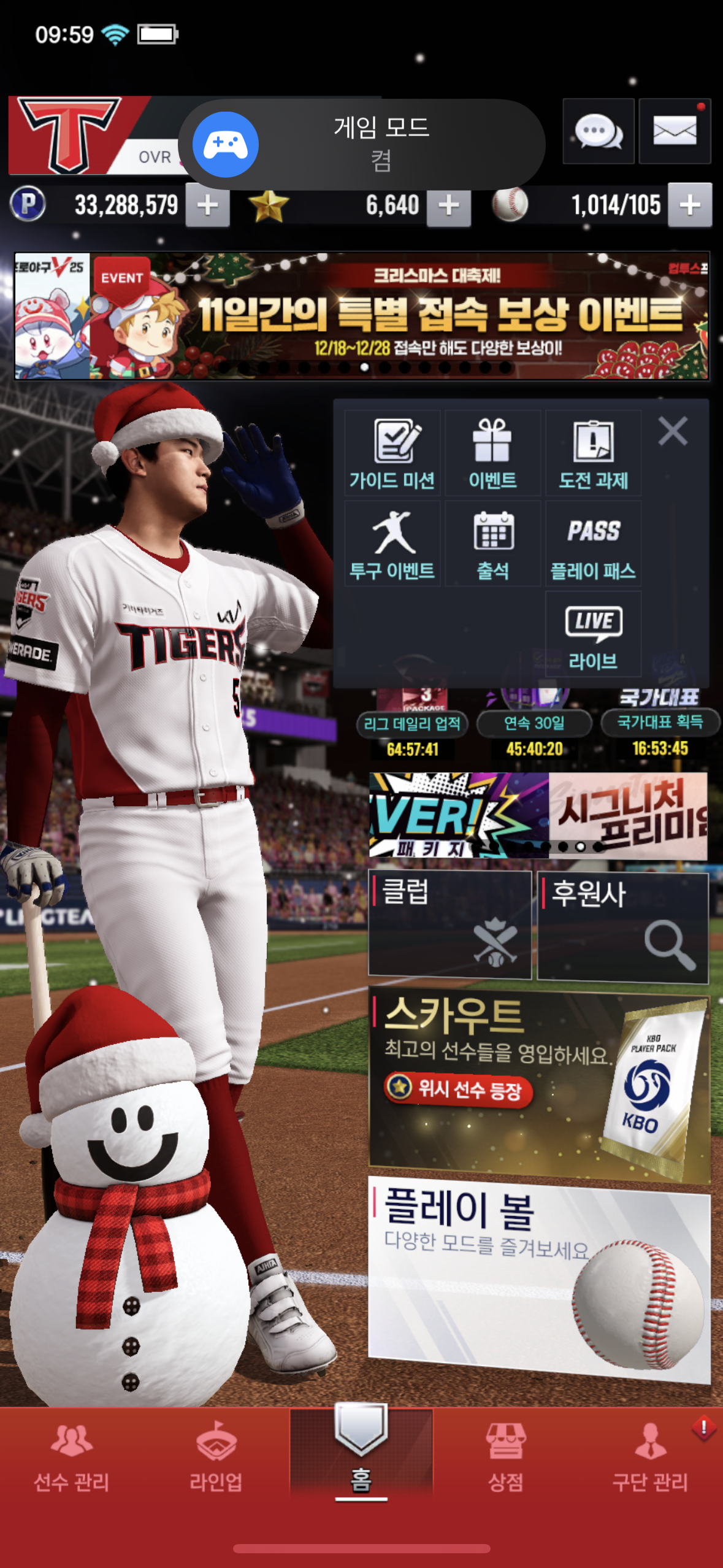Add more stars with plus button
The height and width of the screenshot is (1568, 723).
449,206
